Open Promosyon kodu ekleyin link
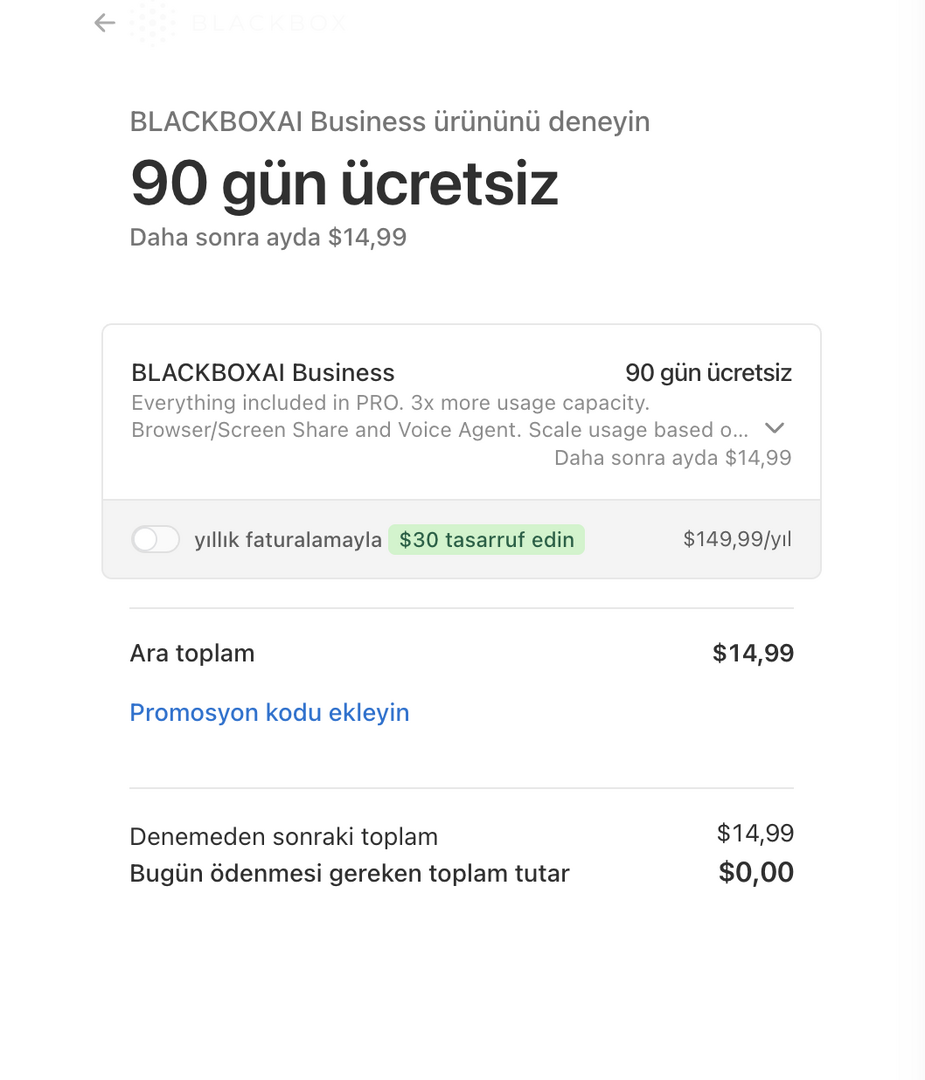Image resolution: width=925 pixels, height=1080 pixels. pos(269,713)
